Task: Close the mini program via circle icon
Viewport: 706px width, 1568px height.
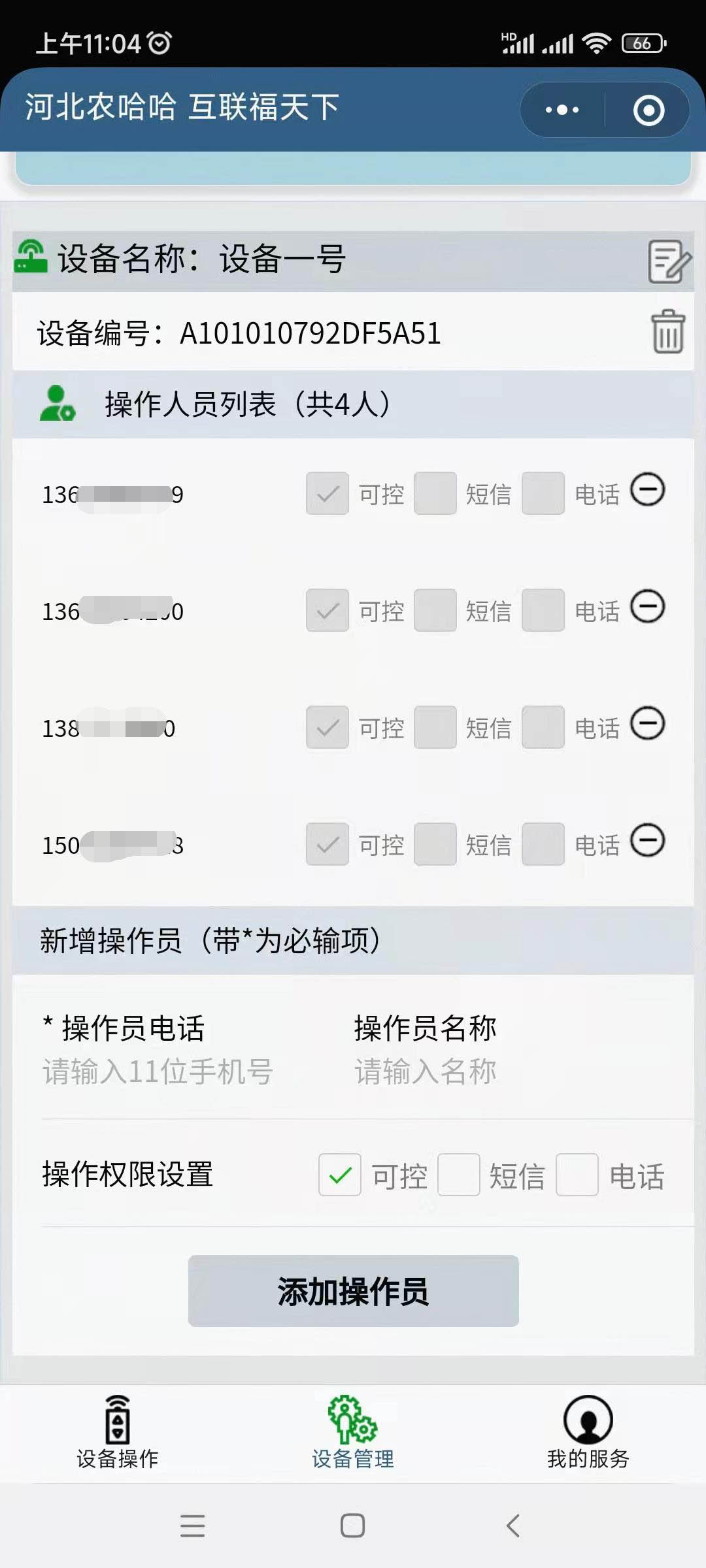Action: tap(648, 110)
